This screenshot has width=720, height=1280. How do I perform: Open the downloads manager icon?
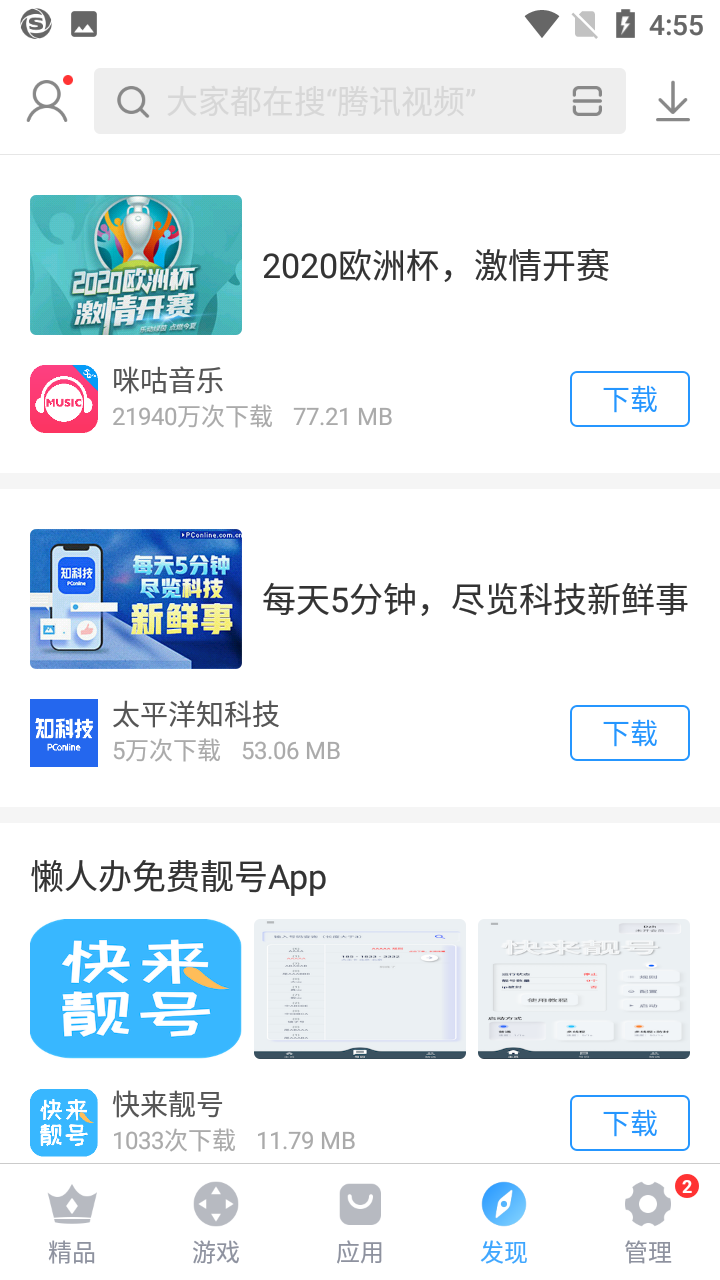click(673, 101)
